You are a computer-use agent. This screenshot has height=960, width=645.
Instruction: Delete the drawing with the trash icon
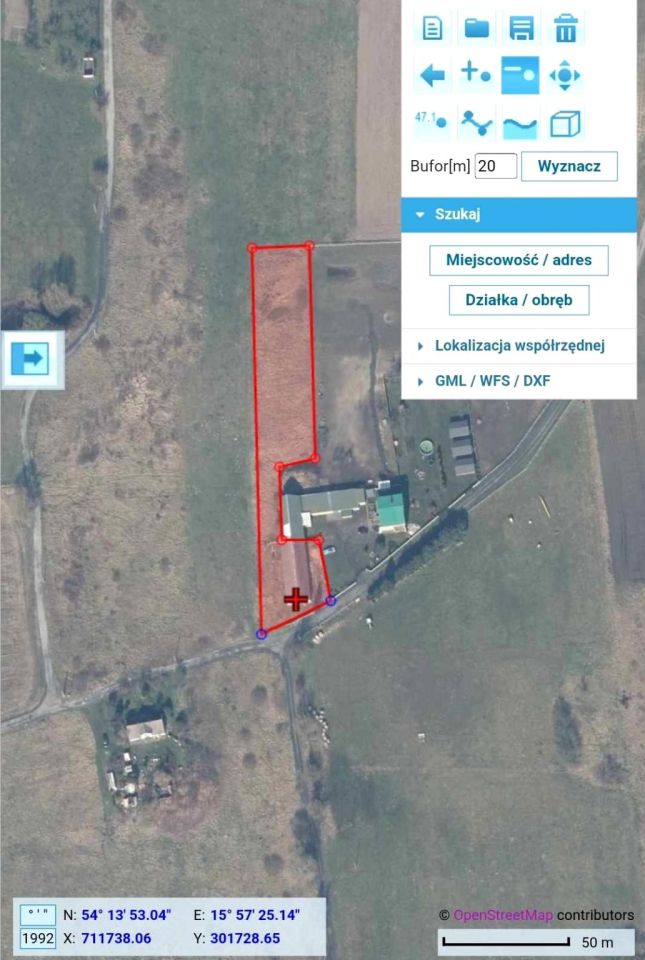click(565, 27)
